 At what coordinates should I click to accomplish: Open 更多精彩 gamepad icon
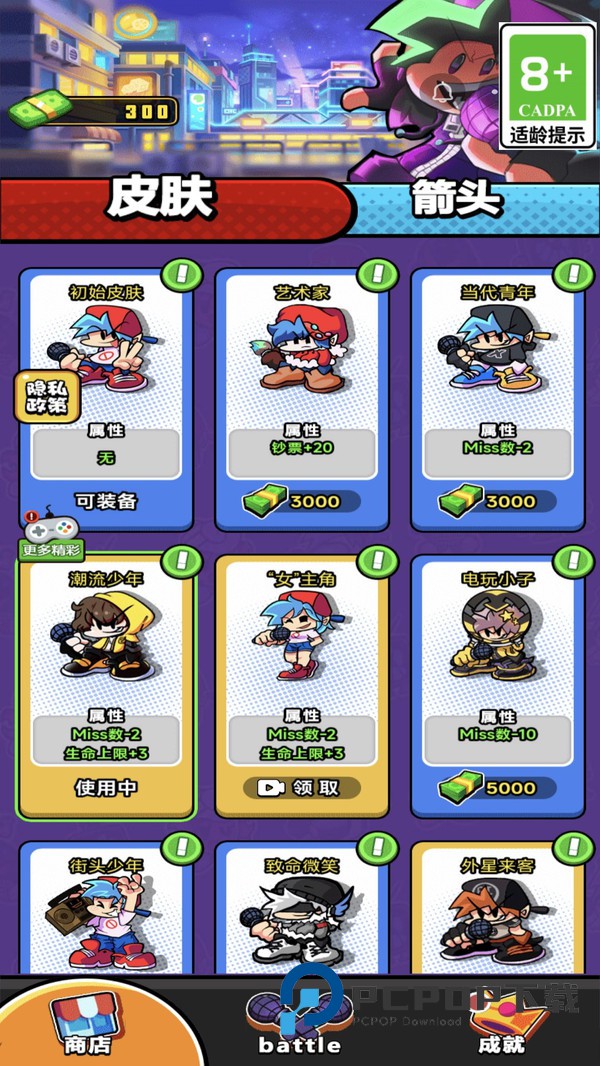coord(50,532)
